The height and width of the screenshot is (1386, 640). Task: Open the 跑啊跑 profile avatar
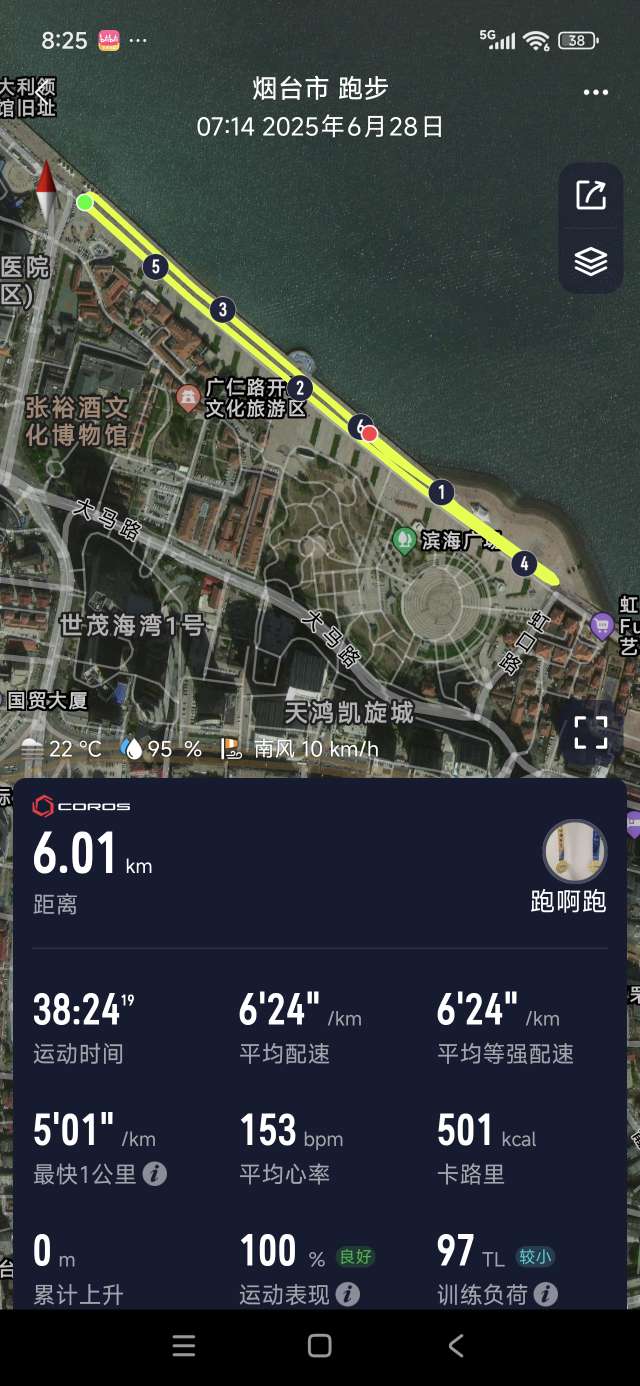575,852
